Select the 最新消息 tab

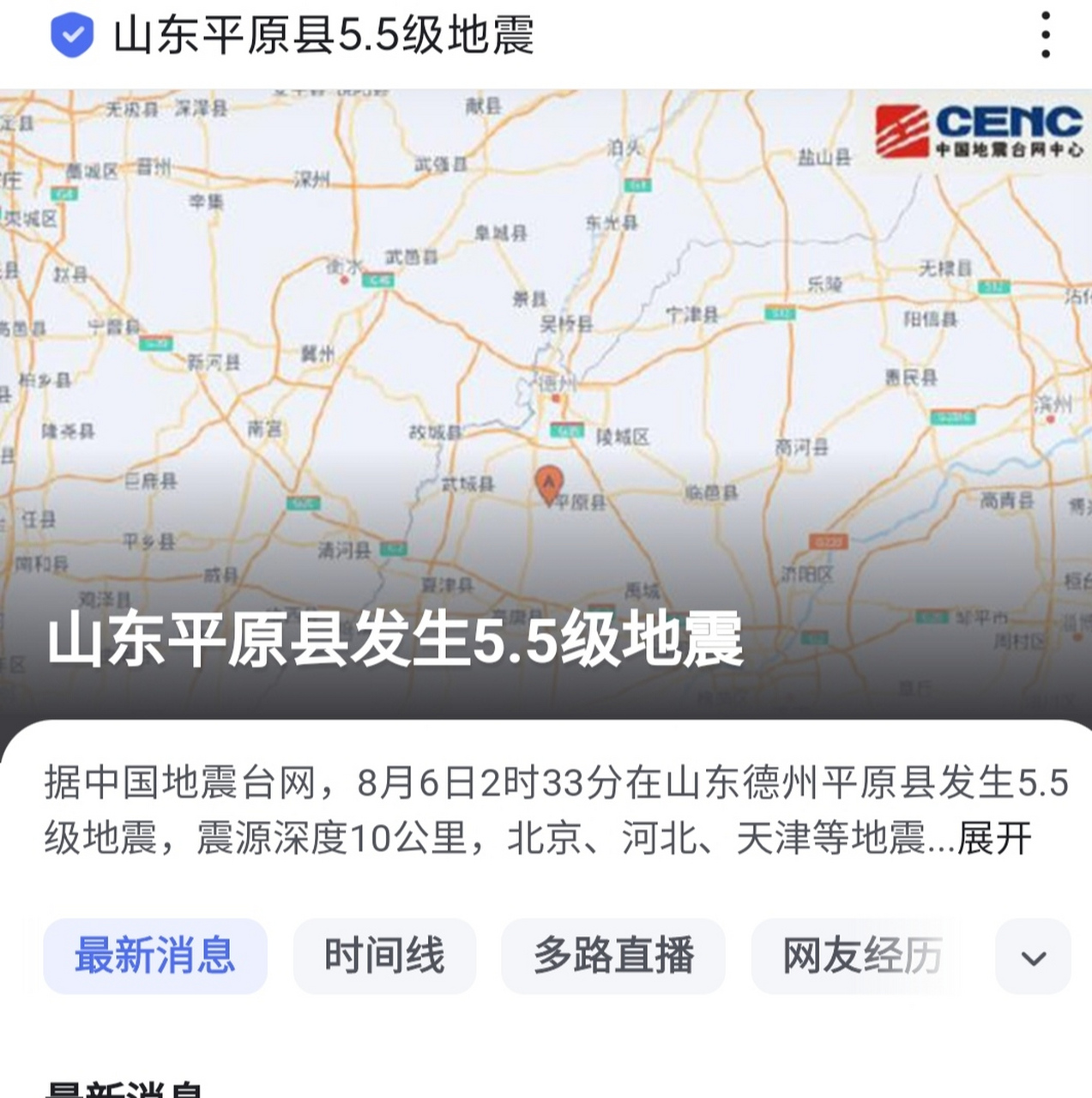pyautogui.click(x=155, y=956)
